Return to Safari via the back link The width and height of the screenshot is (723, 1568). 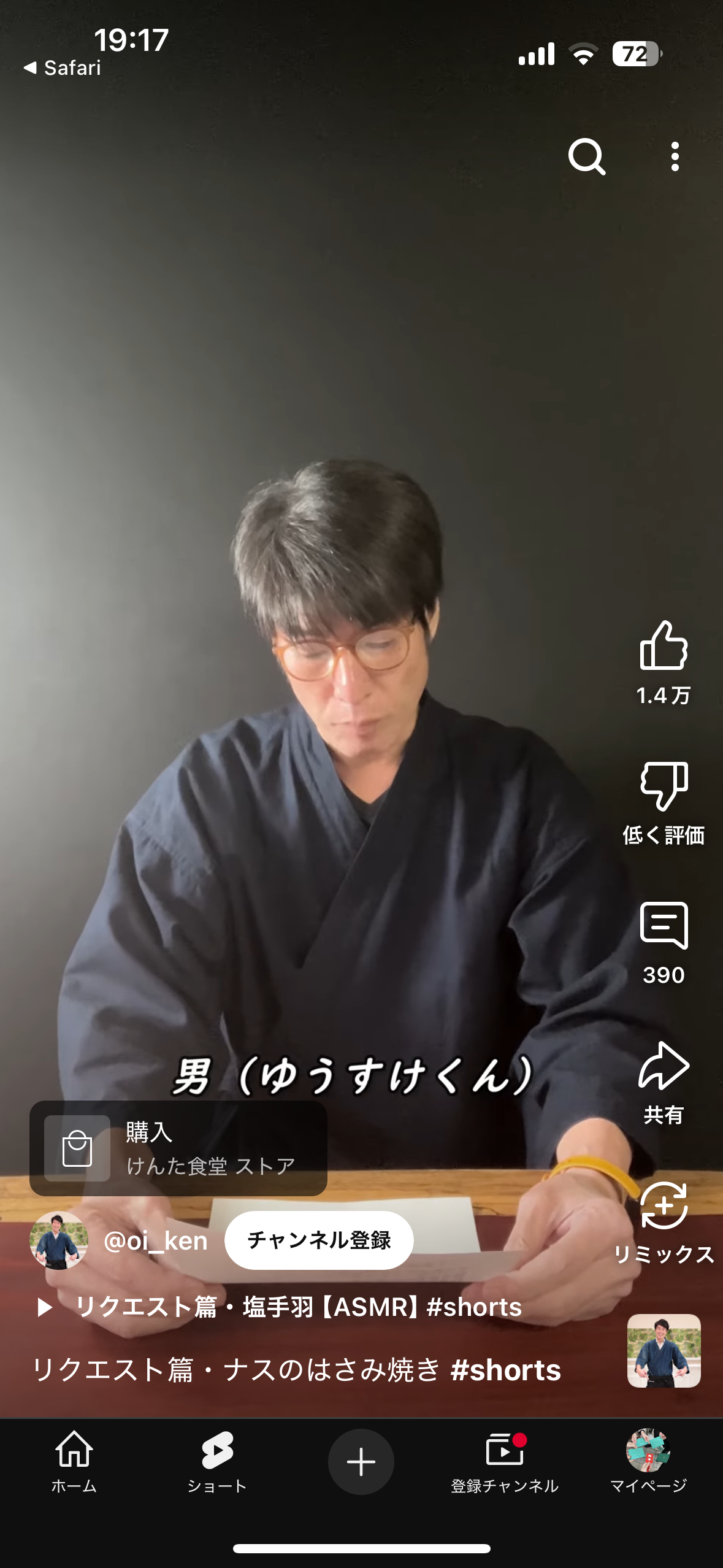(62, 67)
